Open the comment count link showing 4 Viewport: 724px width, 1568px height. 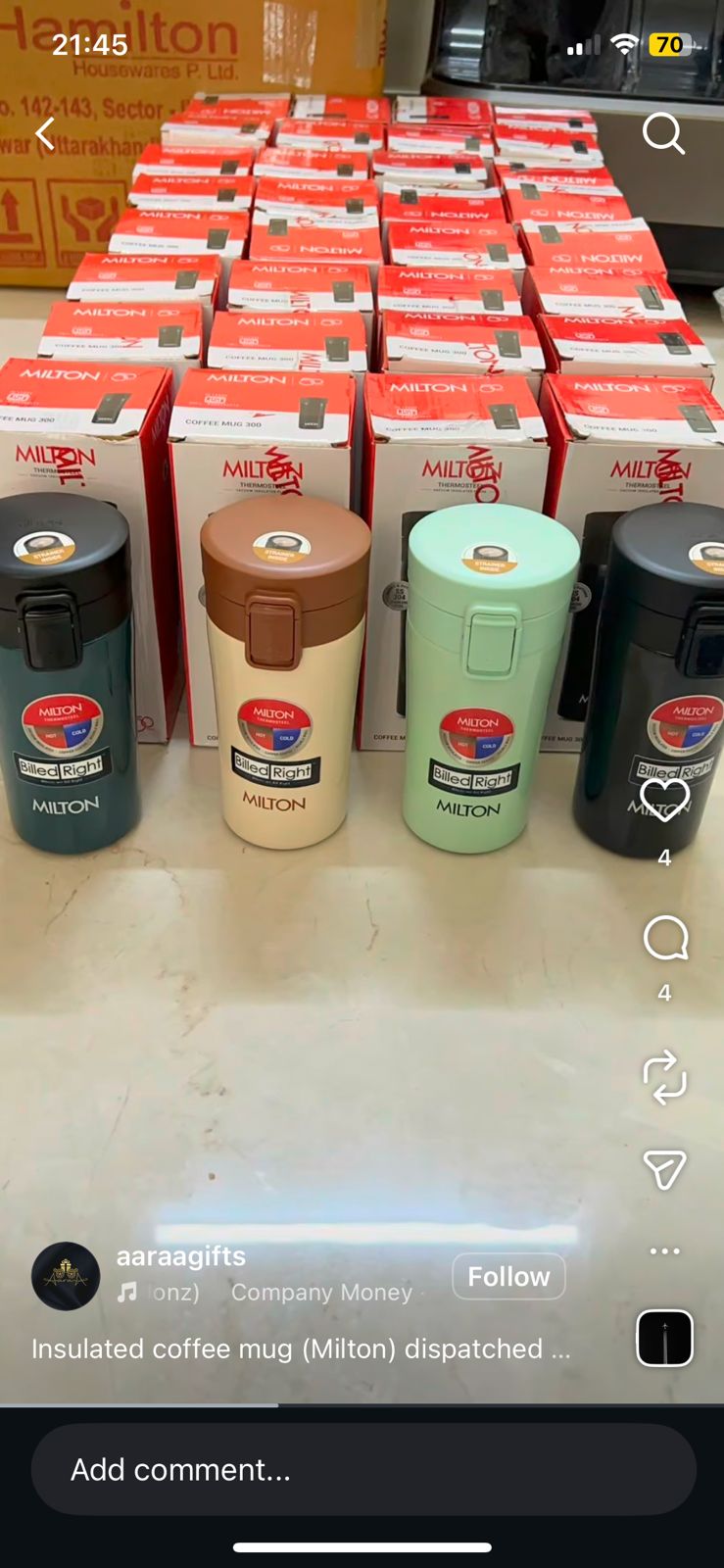(665, 993)
